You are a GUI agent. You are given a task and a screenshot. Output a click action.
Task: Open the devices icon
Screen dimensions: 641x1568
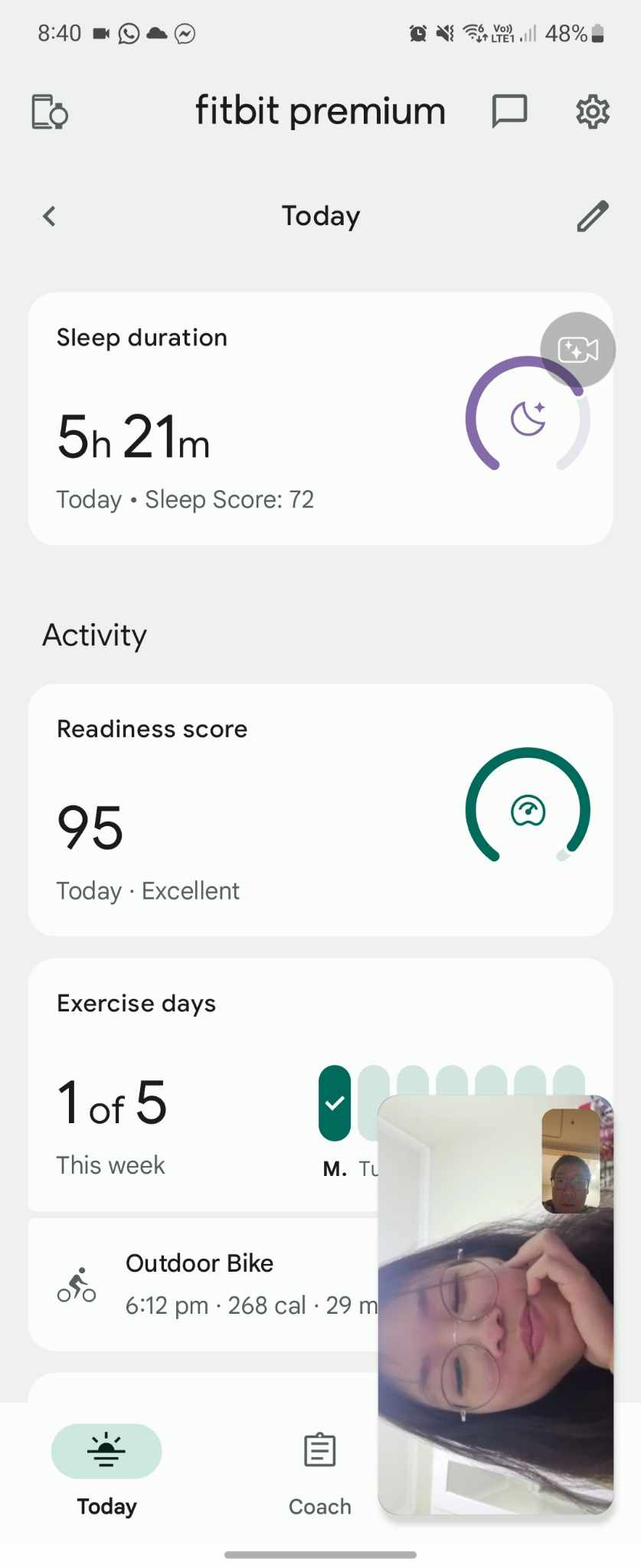[50, 113]
